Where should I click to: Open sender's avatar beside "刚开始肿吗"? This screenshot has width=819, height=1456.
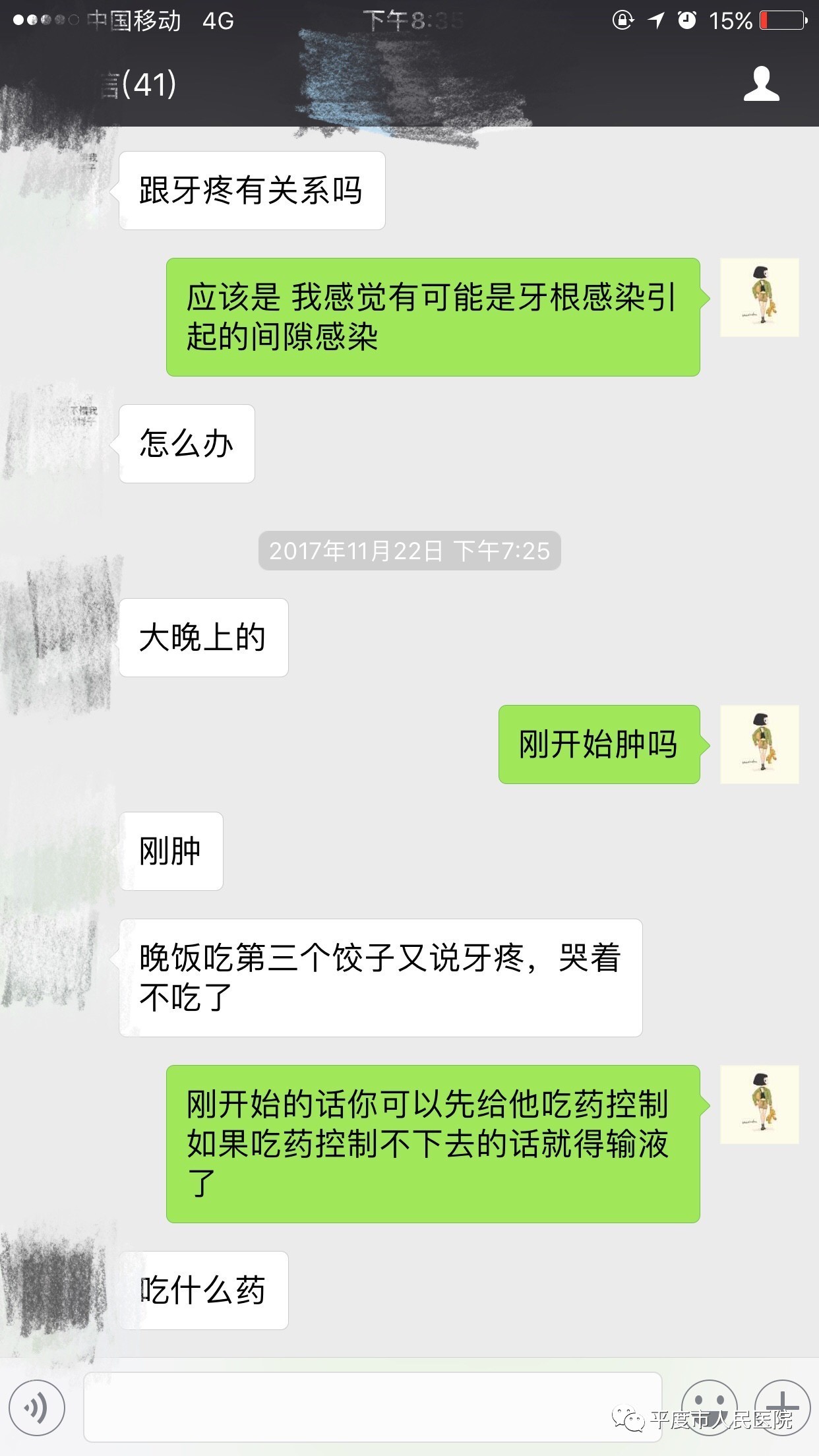(759, 744)
